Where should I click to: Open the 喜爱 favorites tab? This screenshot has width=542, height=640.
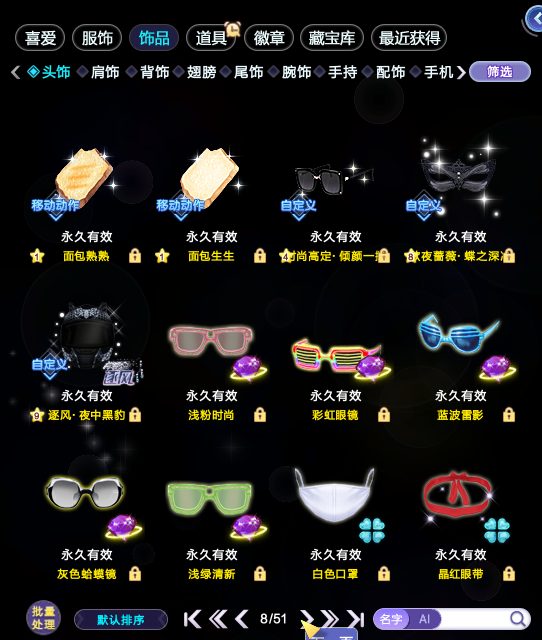click(x=40, y=38)
